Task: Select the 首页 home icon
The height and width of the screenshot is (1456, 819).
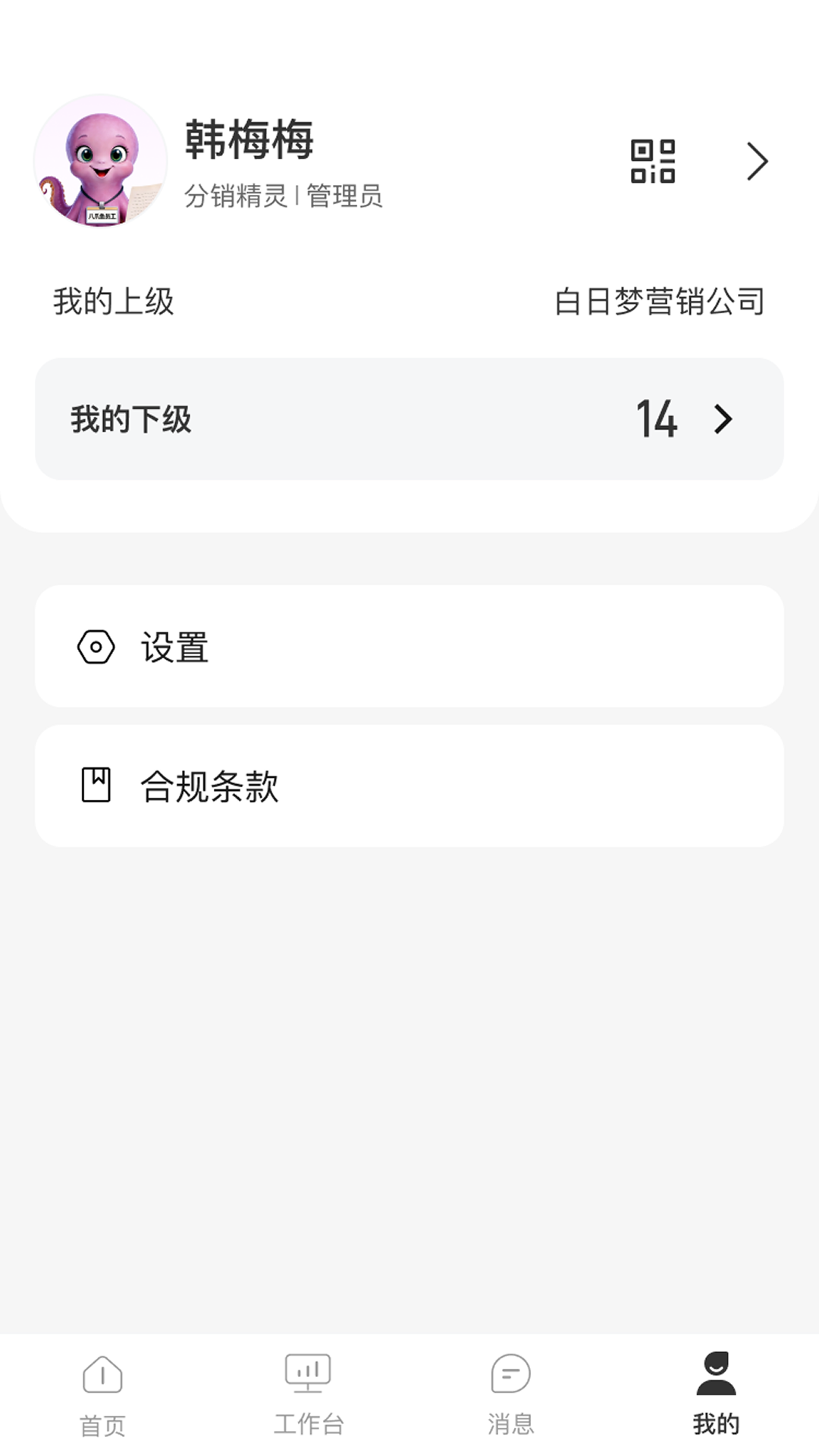Action: tap(101, 1376)
